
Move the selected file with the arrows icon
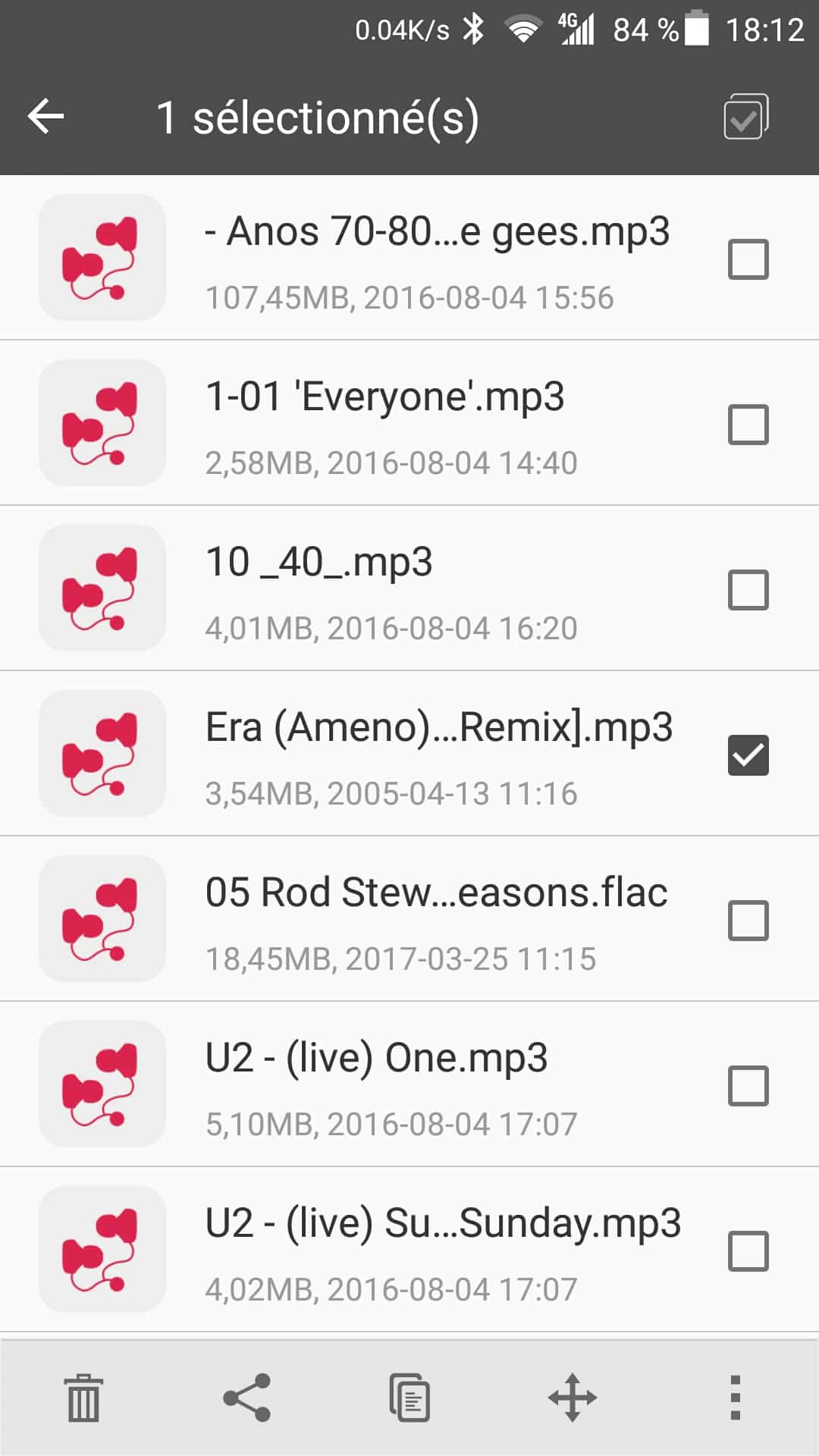[x=573, y=1397]
